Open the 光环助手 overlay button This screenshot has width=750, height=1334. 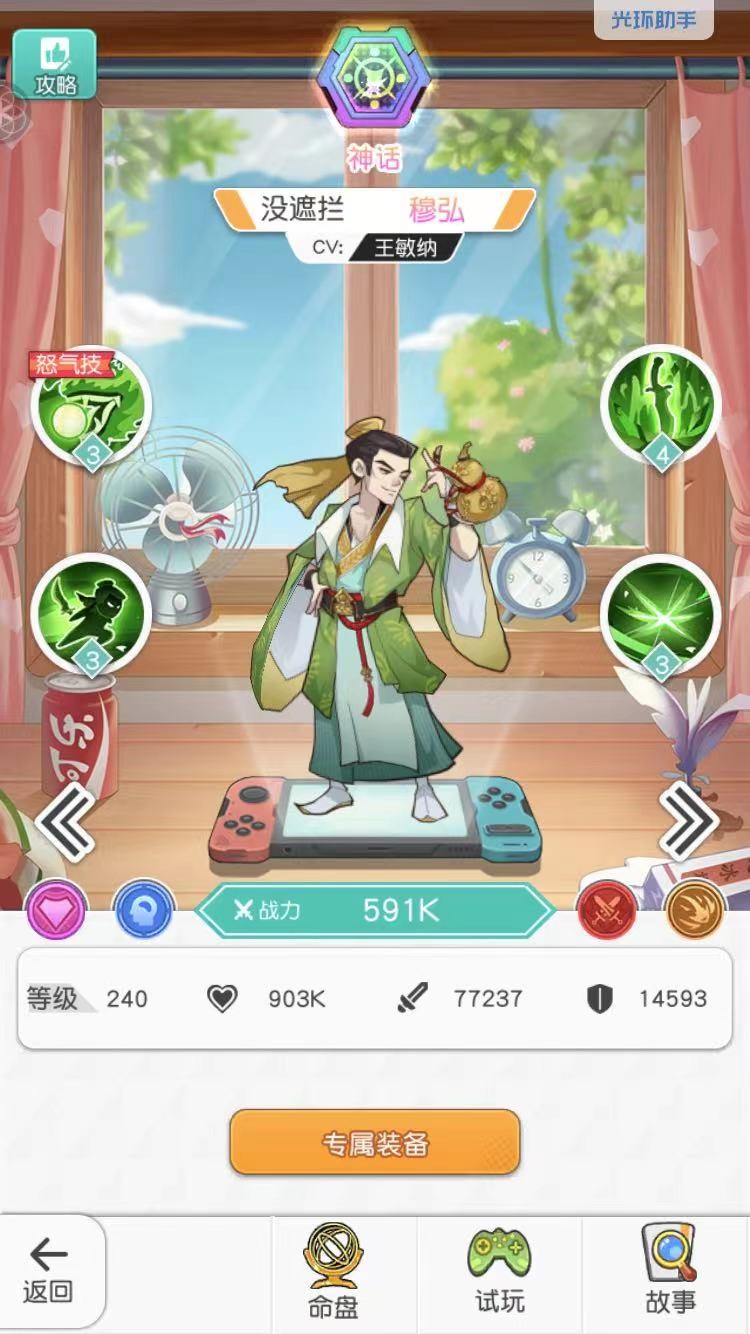(654, 19)
